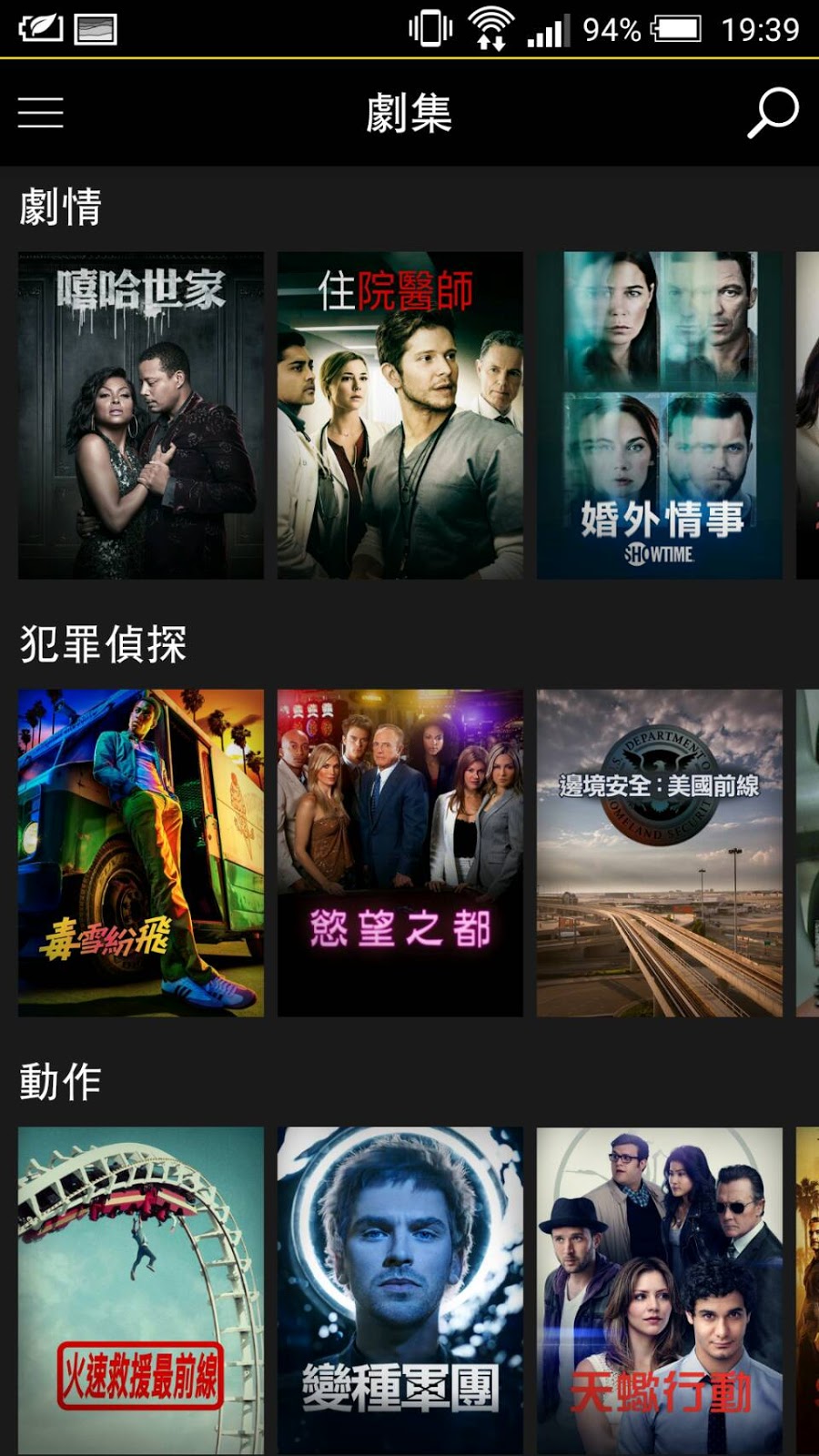Open the 變種軍團 series
This screenshot has height=1456, width=819.
pyautogui.click(x=400, y=1290)
